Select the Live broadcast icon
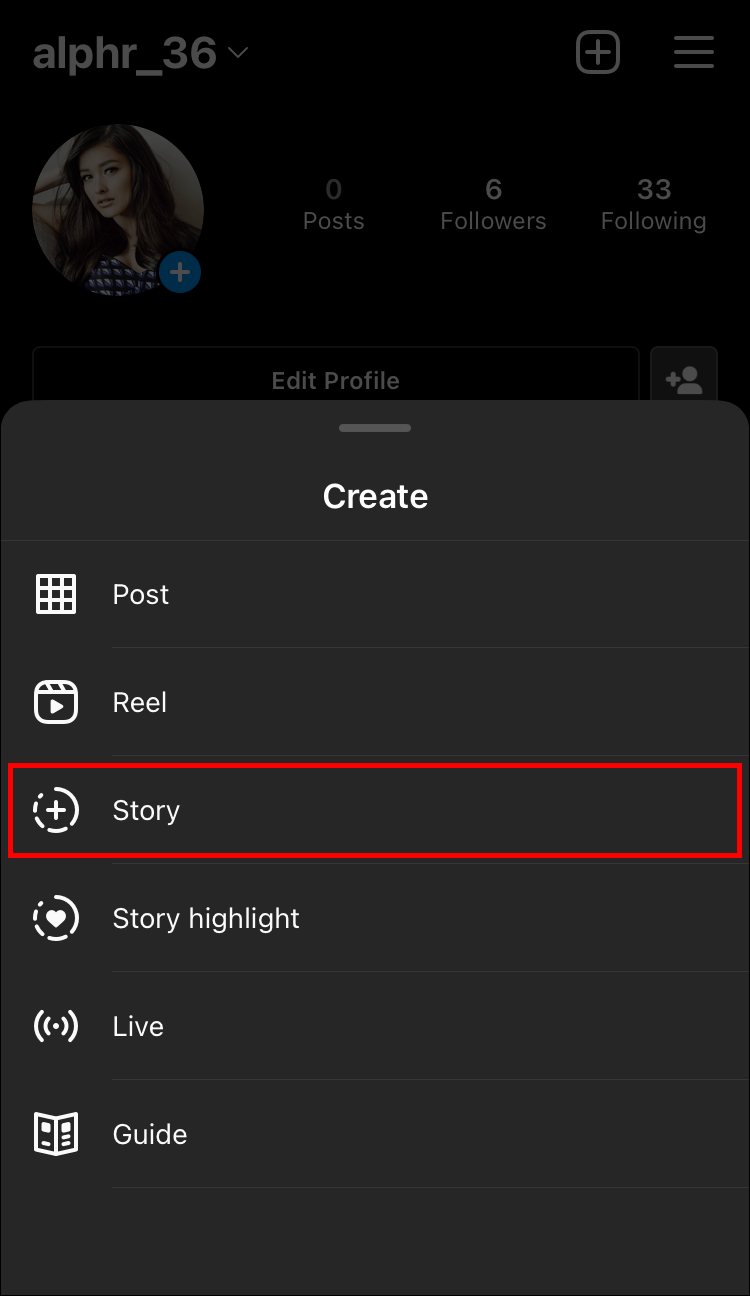Image resolution: width=750 pixels, height=1296 pixels. (x=56, y=1026)
